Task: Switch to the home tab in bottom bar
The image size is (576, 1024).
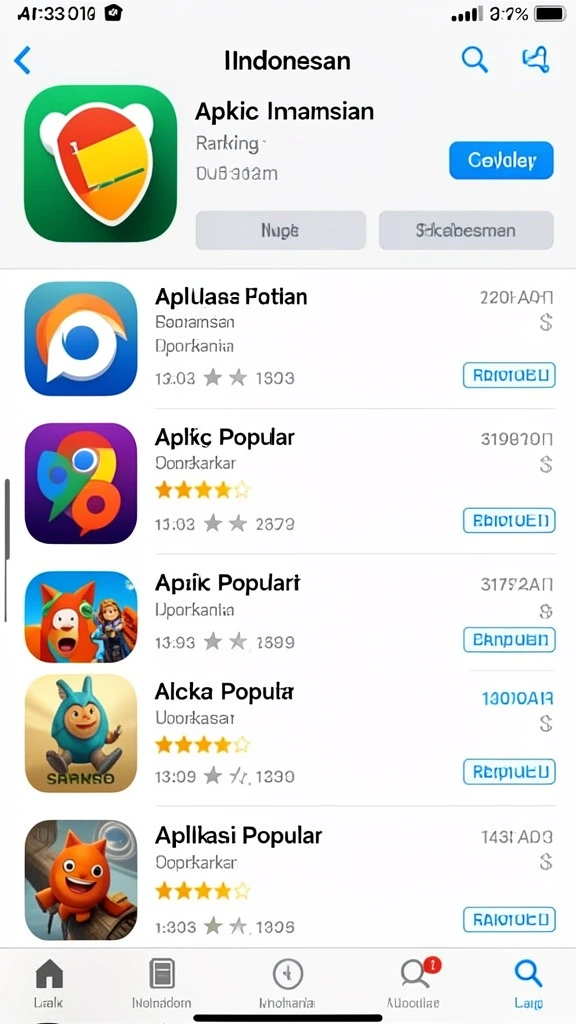Action: pyautogui.click(x=49, y=983)
